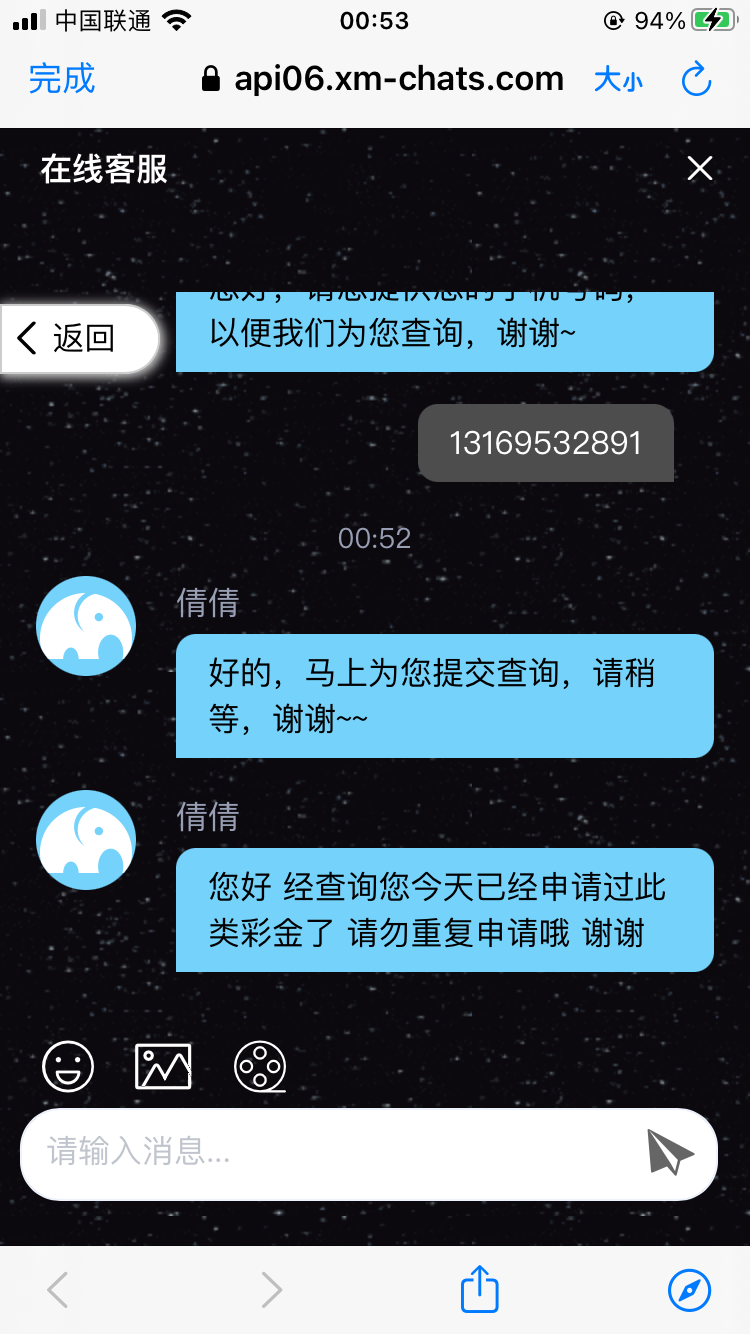Open the page in Safari via compass icon
750x1334 pixels.
(x=689, y=1290)
